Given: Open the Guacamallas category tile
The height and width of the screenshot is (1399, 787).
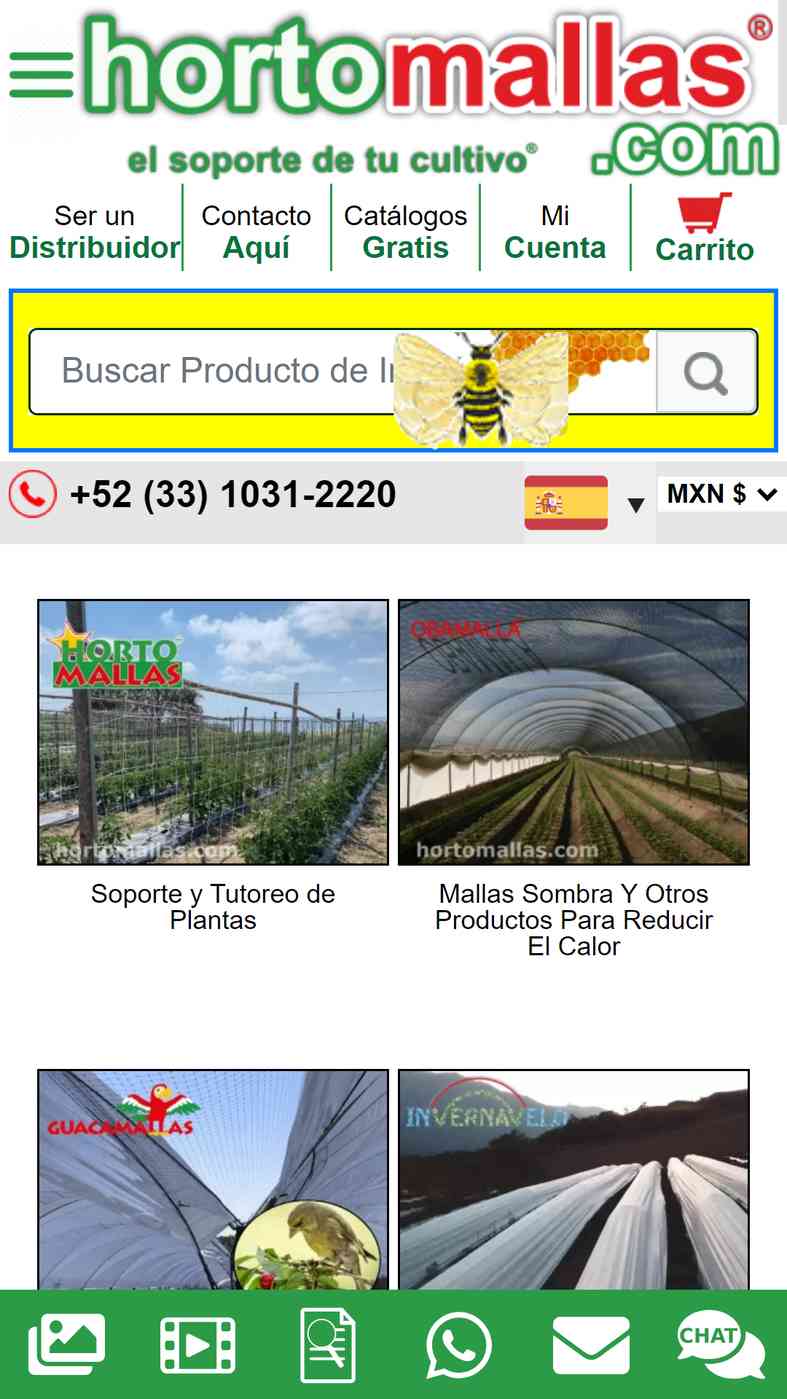Looking at the screenshot, I should pyautogui.click(x=213, y=1180).
